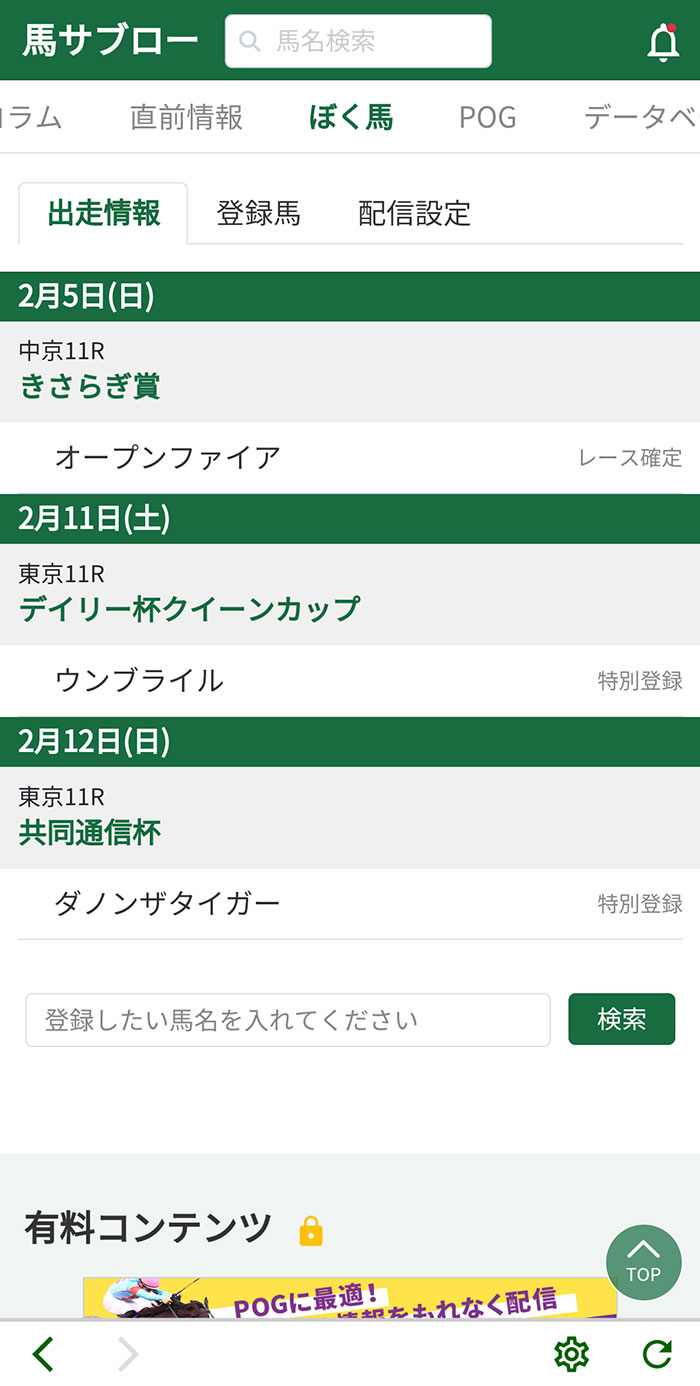
Task: Open horse ウンブライル
Action: point(139,681)
